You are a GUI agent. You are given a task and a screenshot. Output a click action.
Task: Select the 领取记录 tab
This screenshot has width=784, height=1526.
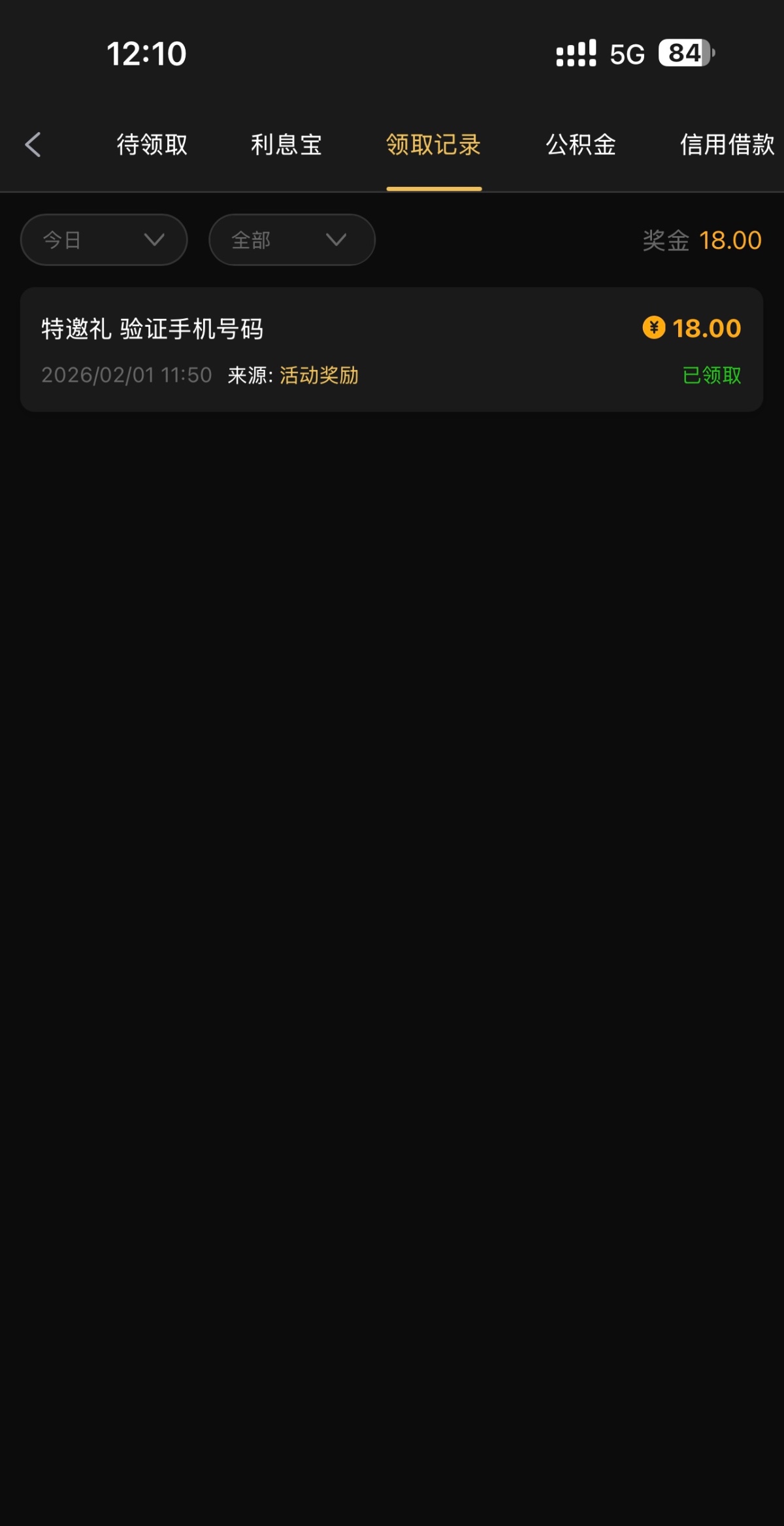tap(434, 144)
